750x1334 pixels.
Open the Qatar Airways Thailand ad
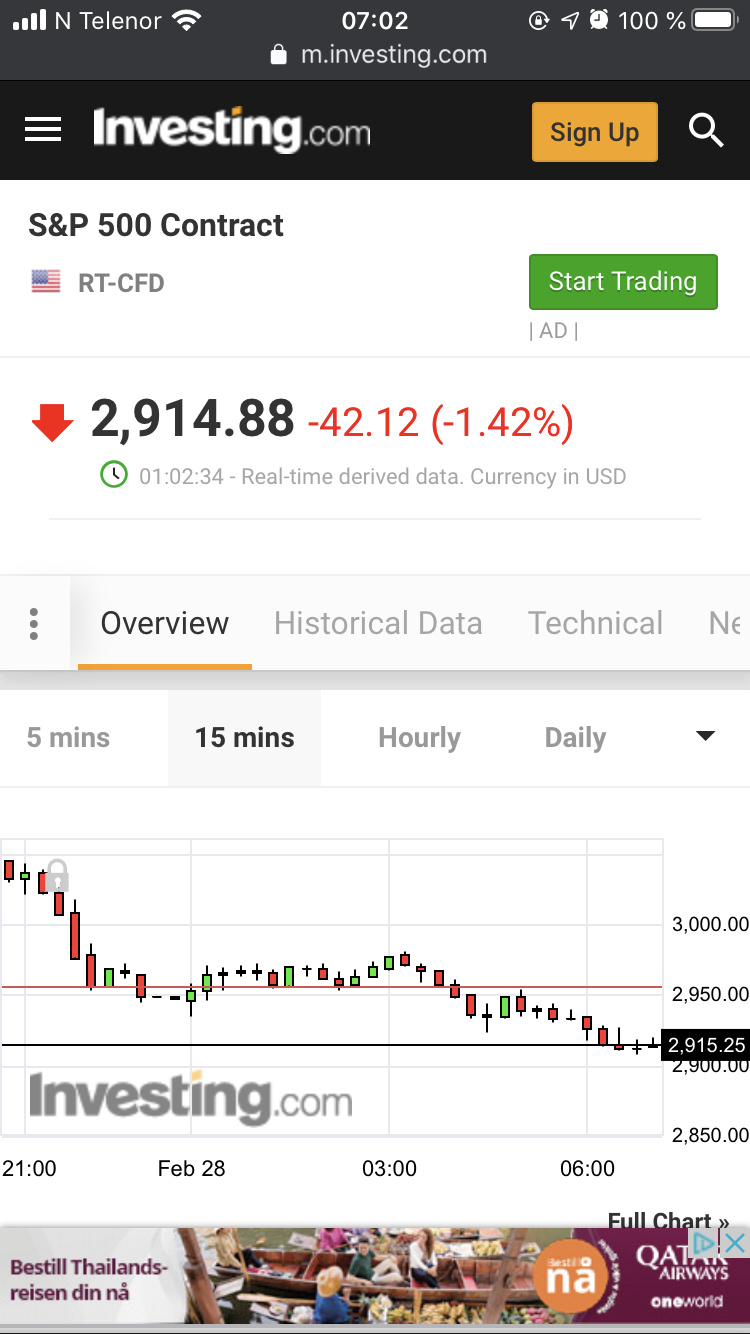[x=375, y=1278]
